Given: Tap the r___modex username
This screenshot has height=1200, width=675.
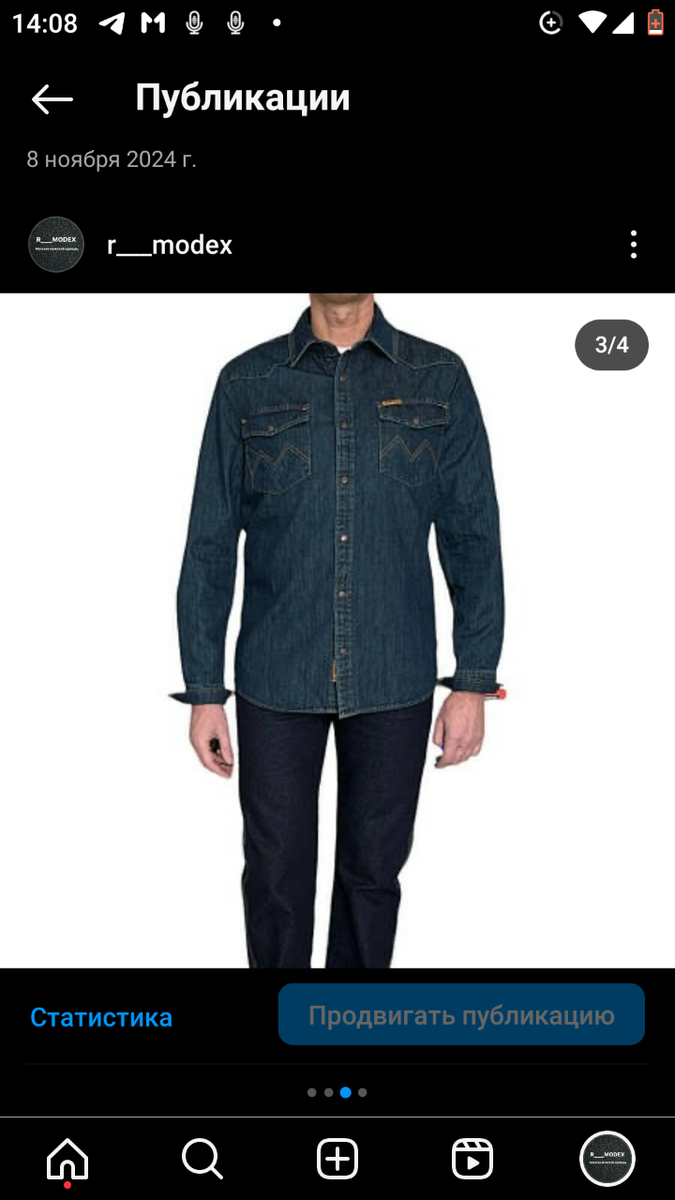Looking at the screenshot, I should (170, 245).
